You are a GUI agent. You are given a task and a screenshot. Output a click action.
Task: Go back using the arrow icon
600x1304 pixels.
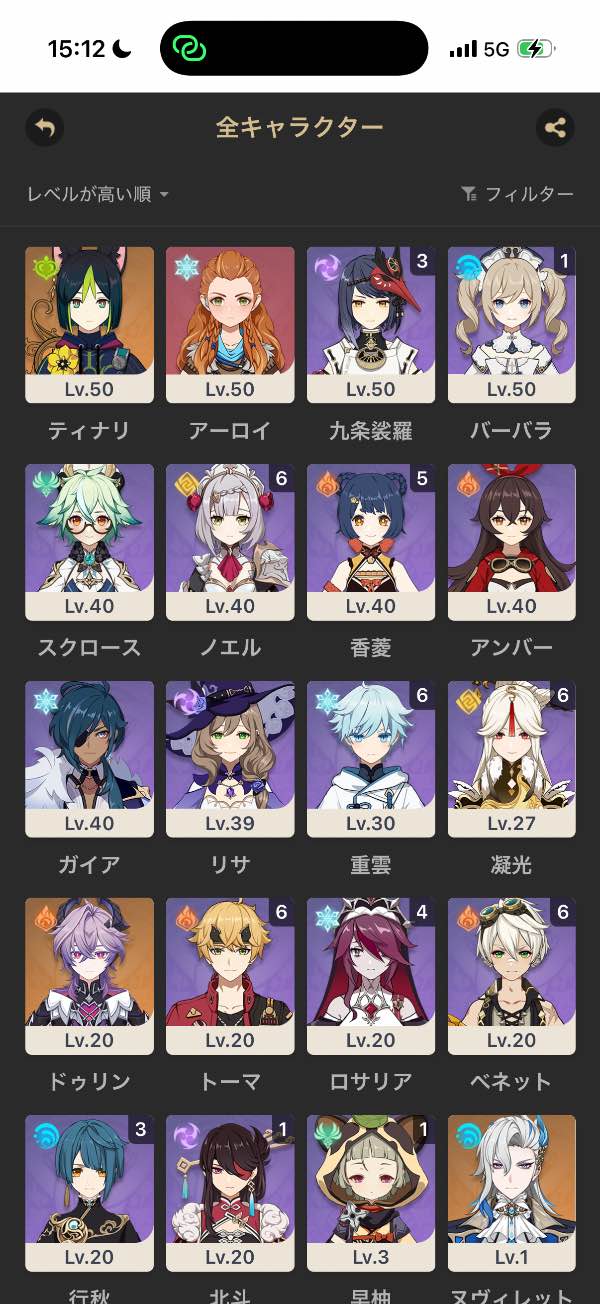[44, 128]
